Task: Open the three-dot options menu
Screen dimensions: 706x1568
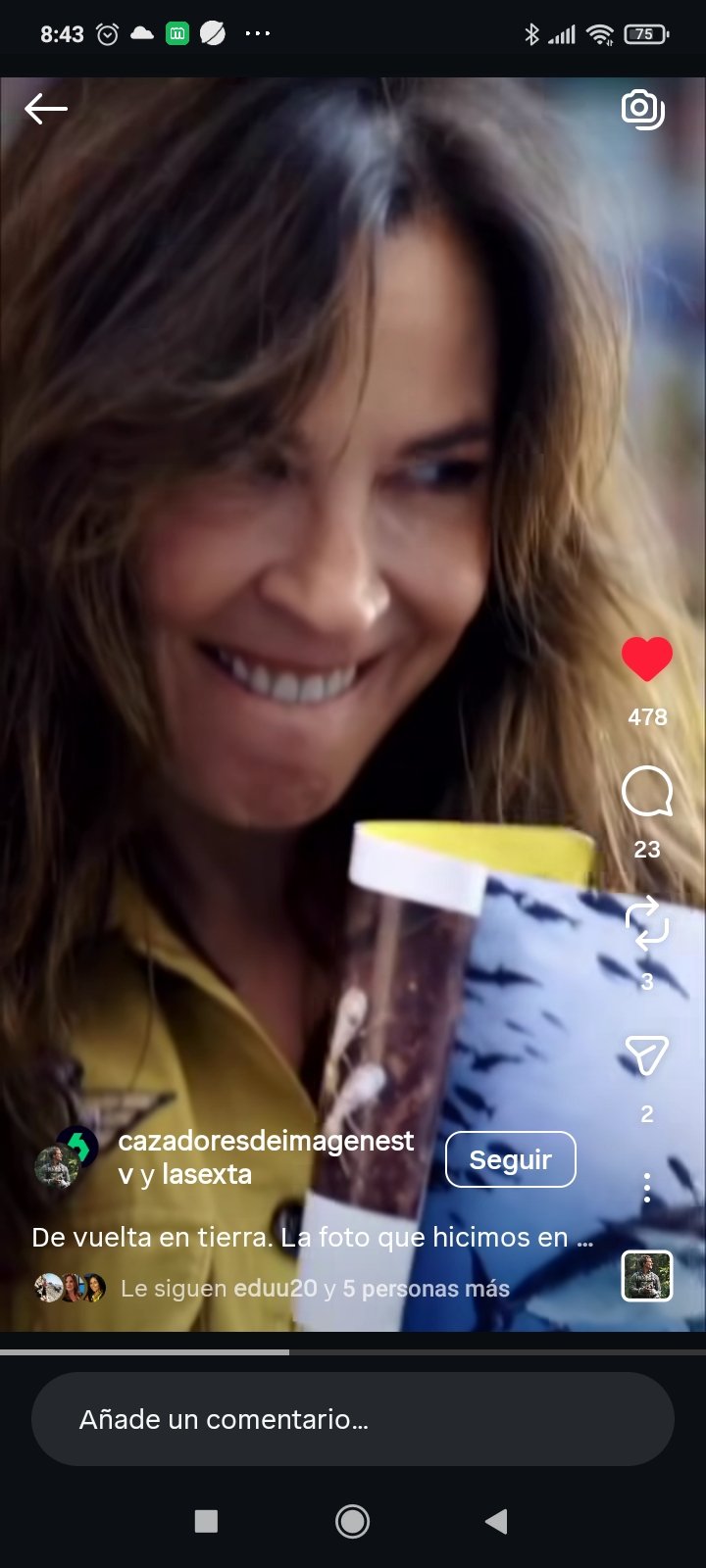Action: tap(647, 1188)
